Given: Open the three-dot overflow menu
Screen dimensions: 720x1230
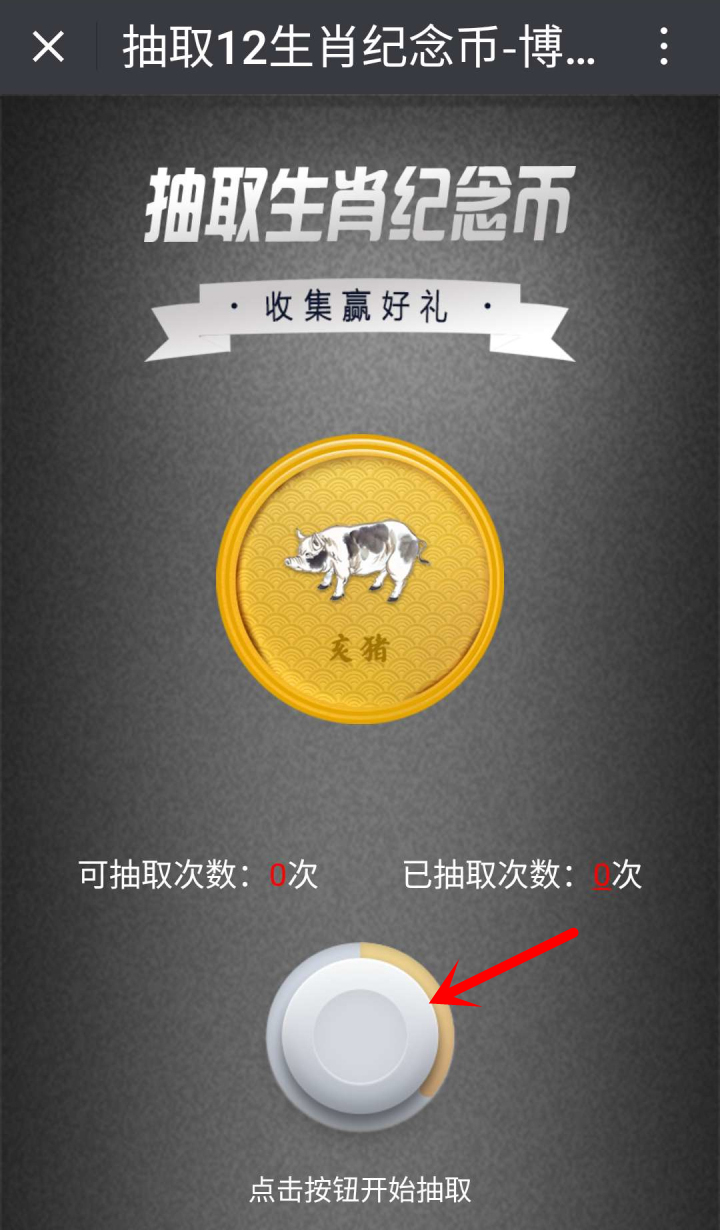Looking at the screenshot, I should (x=664, y=47).
